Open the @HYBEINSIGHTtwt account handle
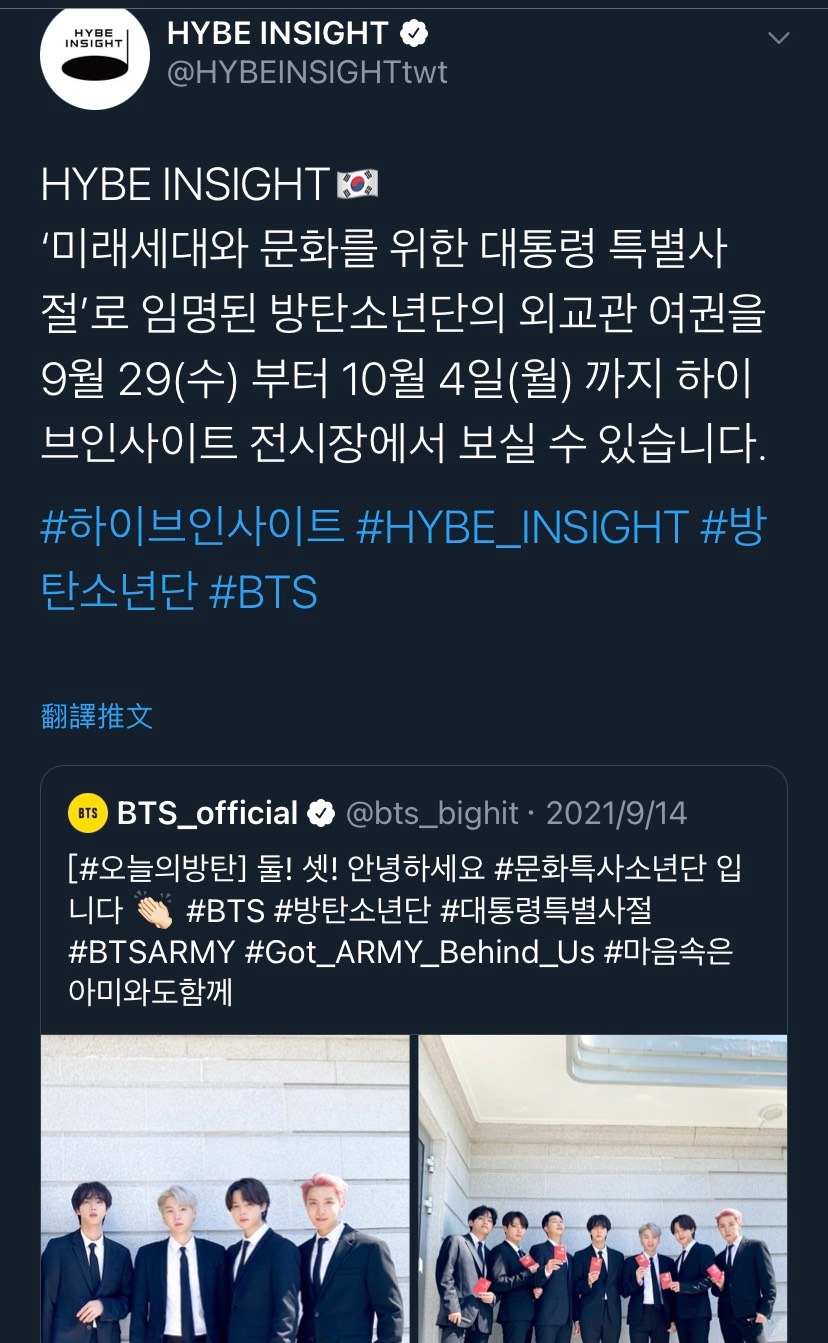828x1343 pixels. (x=307, y=73)
